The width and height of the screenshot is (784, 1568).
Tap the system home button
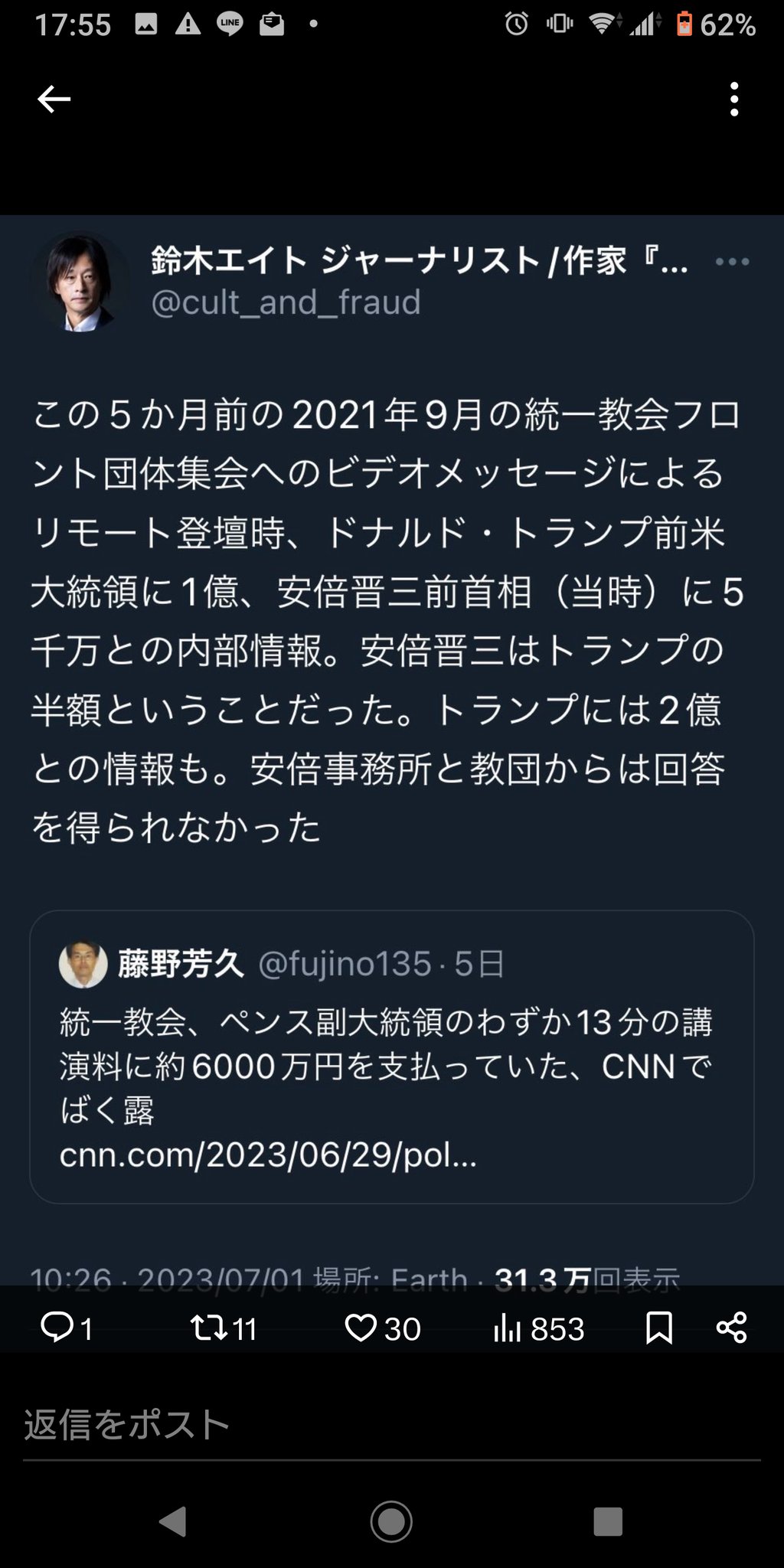point(391,1521)
